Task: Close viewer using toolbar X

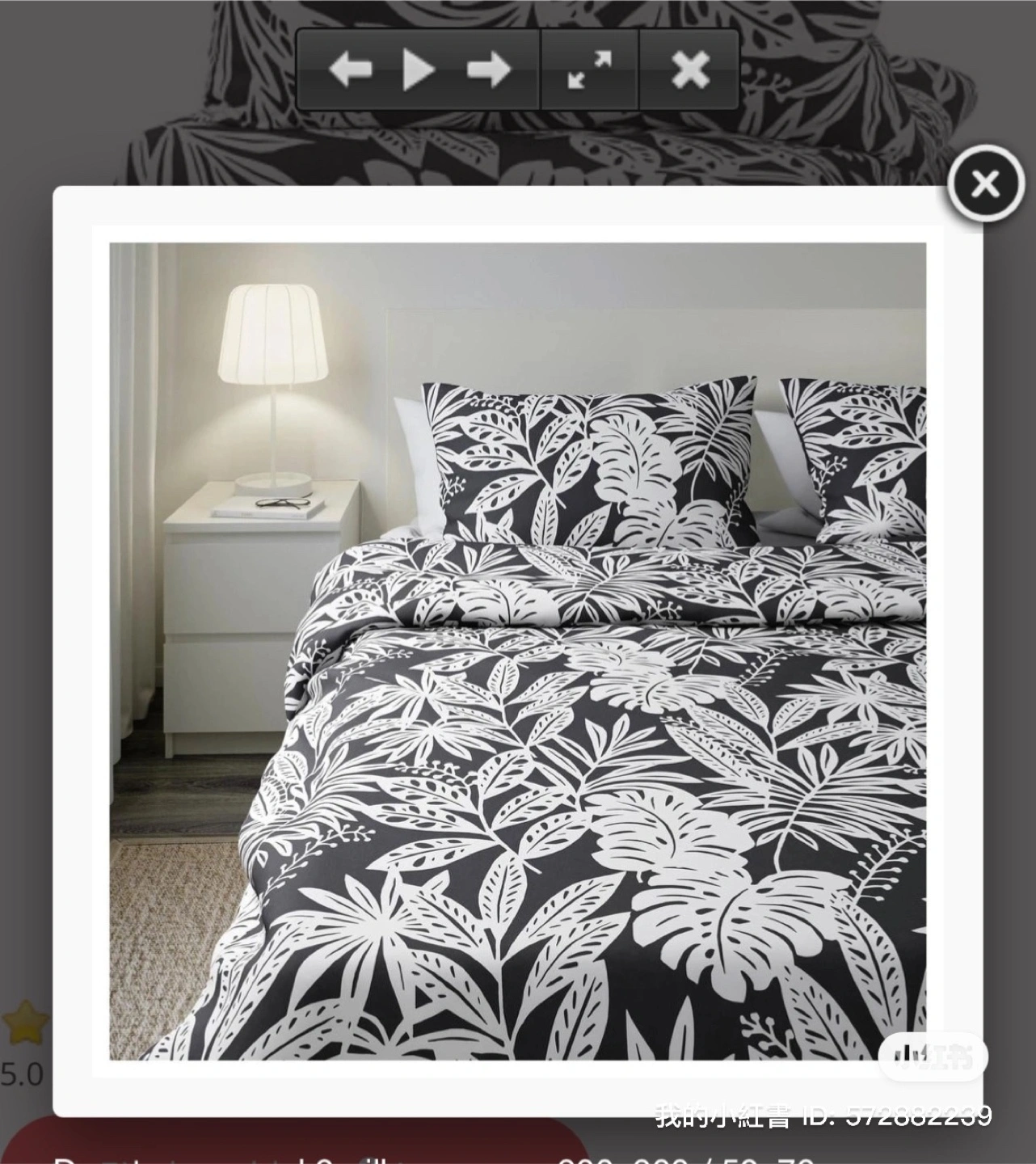Action: (689, 70)
